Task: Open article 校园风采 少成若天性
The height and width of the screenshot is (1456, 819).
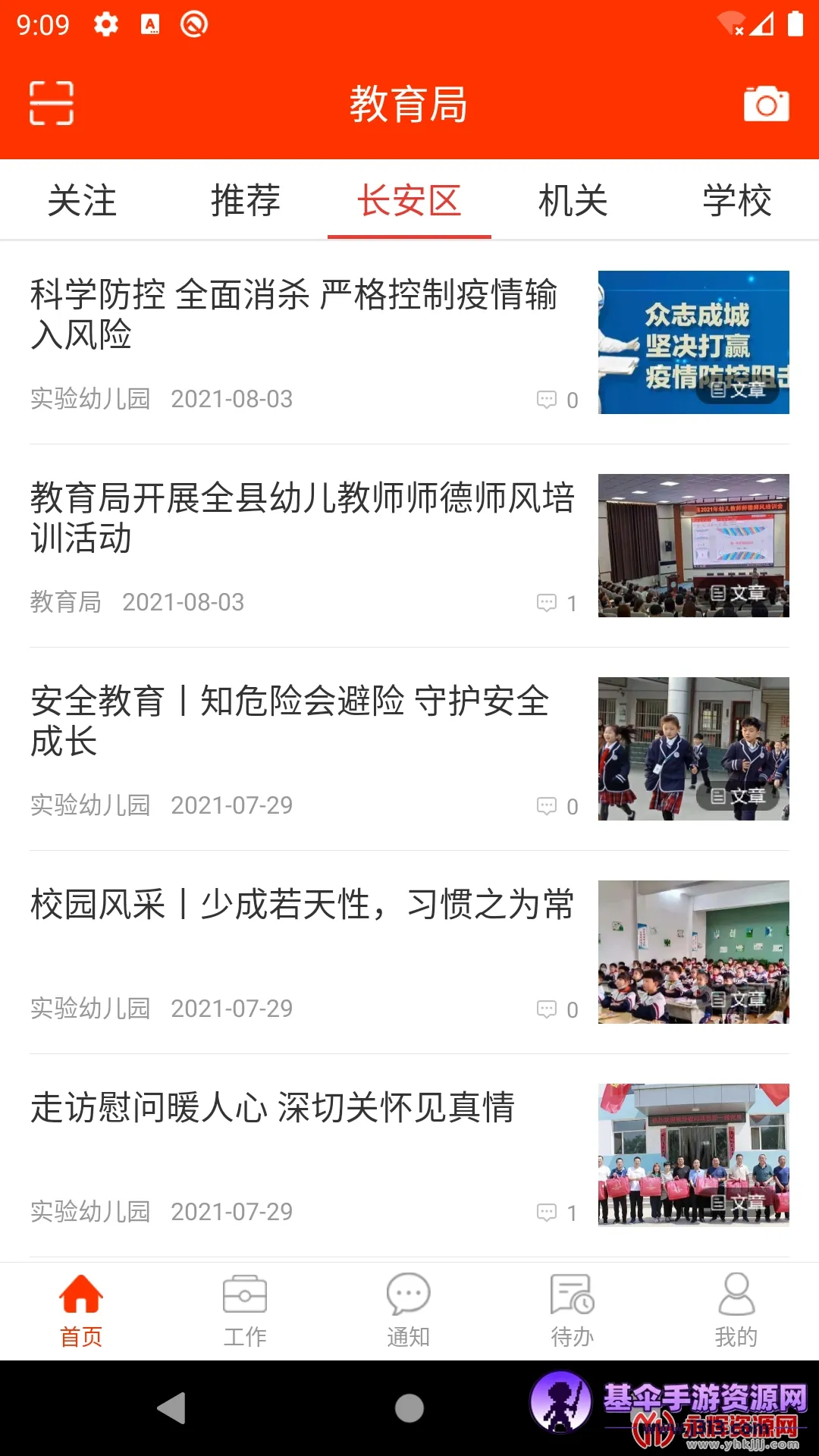Action: 303,905
